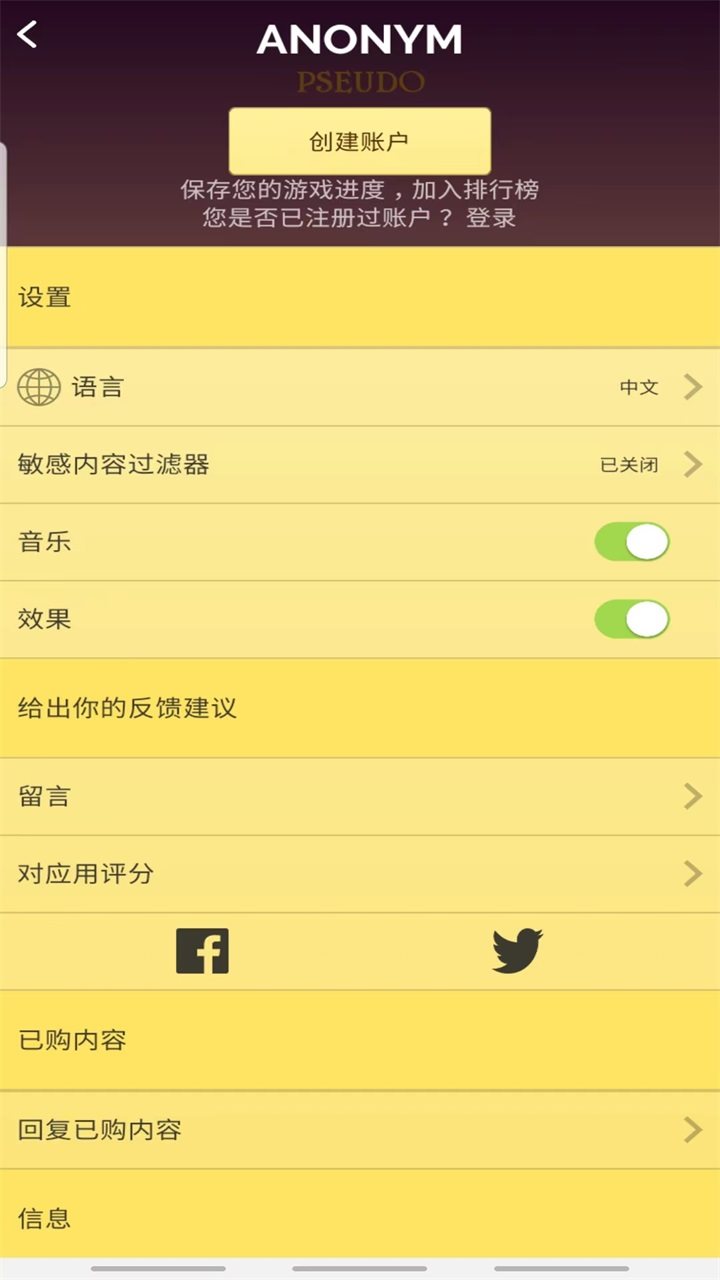This screenshot has height=1280, width=720.
Task: Select 回复已购内容 to restore purchases
Action: (360, 1130)
